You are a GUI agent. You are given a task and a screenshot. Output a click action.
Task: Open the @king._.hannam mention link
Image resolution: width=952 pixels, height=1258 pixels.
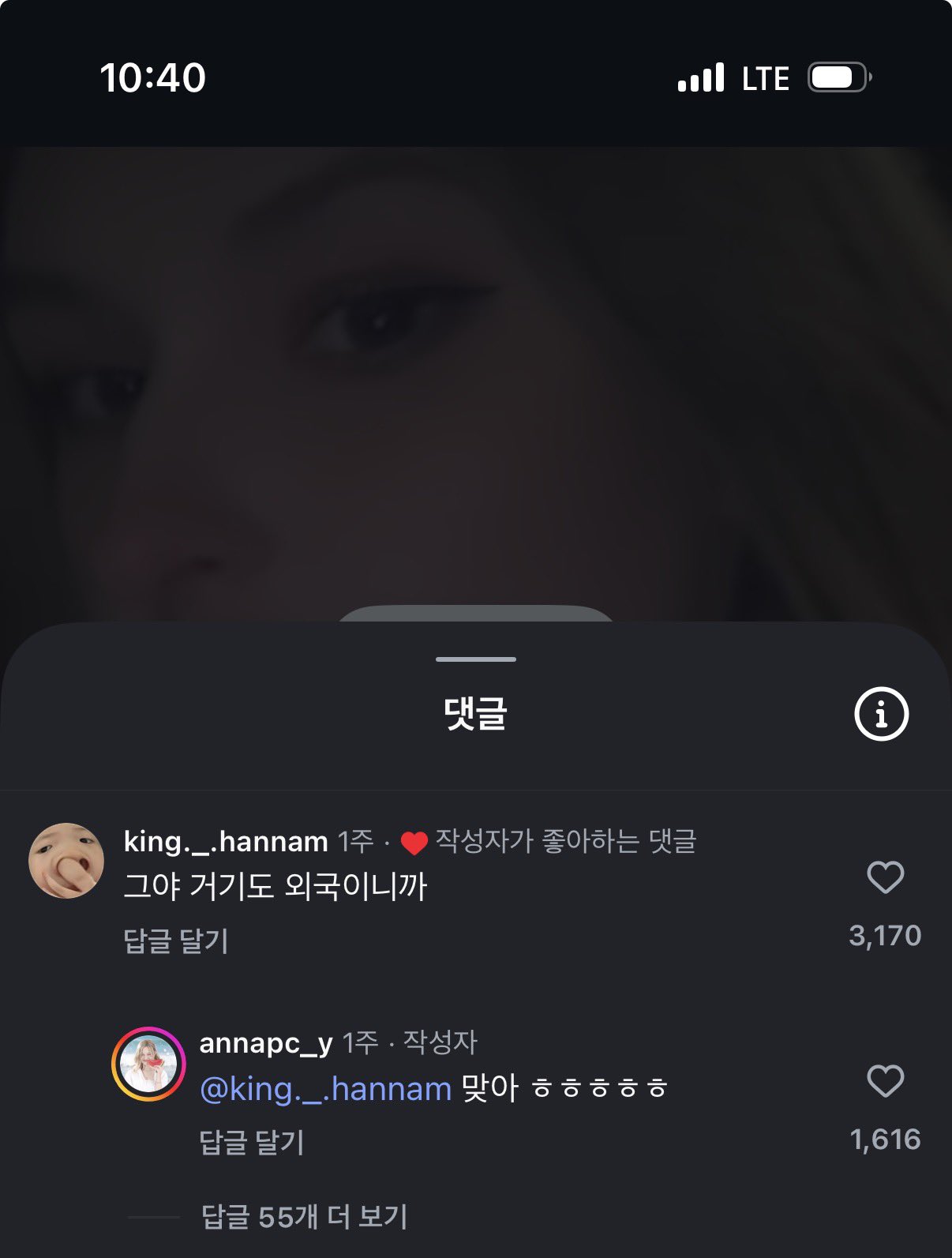[325, 1089]
